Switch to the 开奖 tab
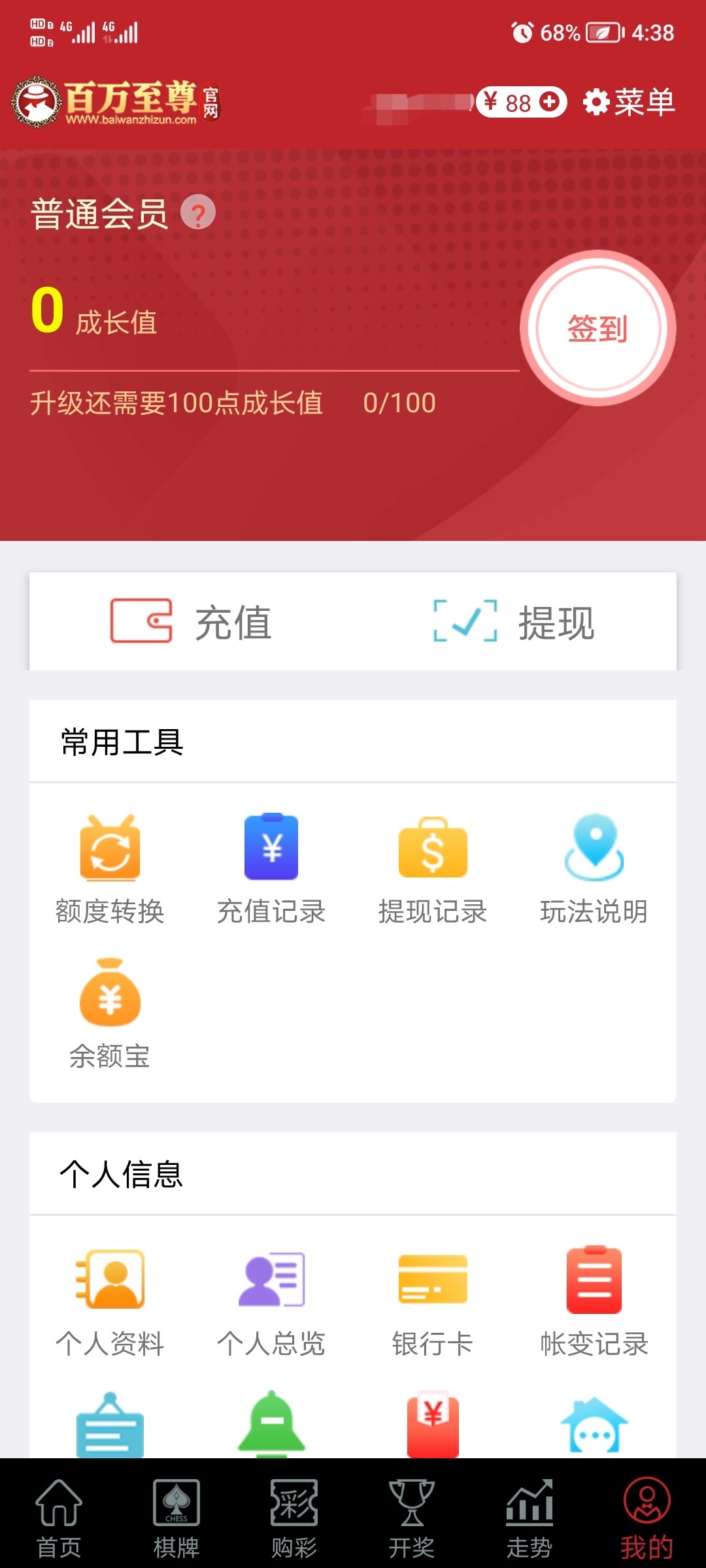Screen dimensions: 706x1568 click(412, 1518)
